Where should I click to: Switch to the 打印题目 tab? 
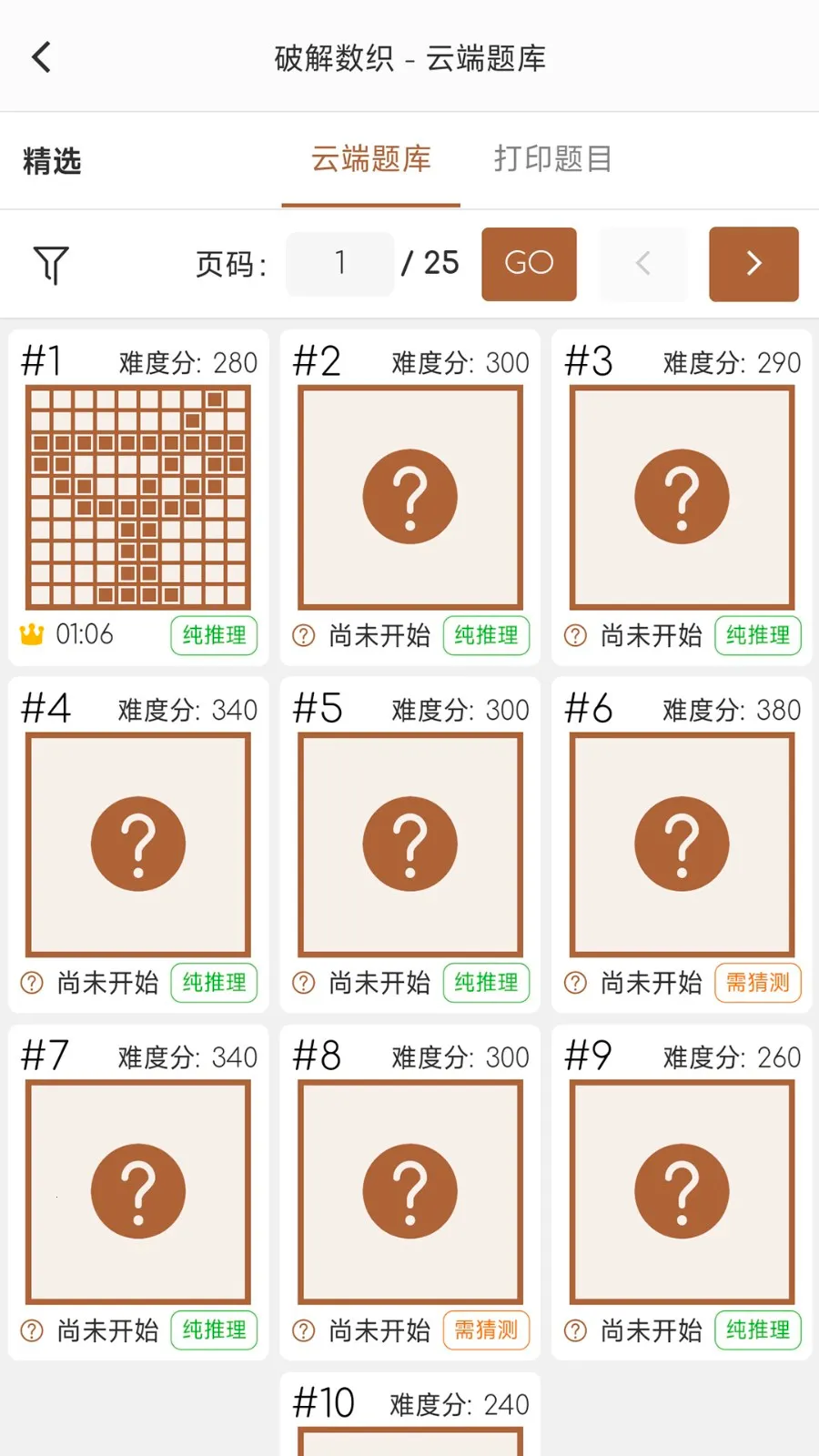pos(551,159)
